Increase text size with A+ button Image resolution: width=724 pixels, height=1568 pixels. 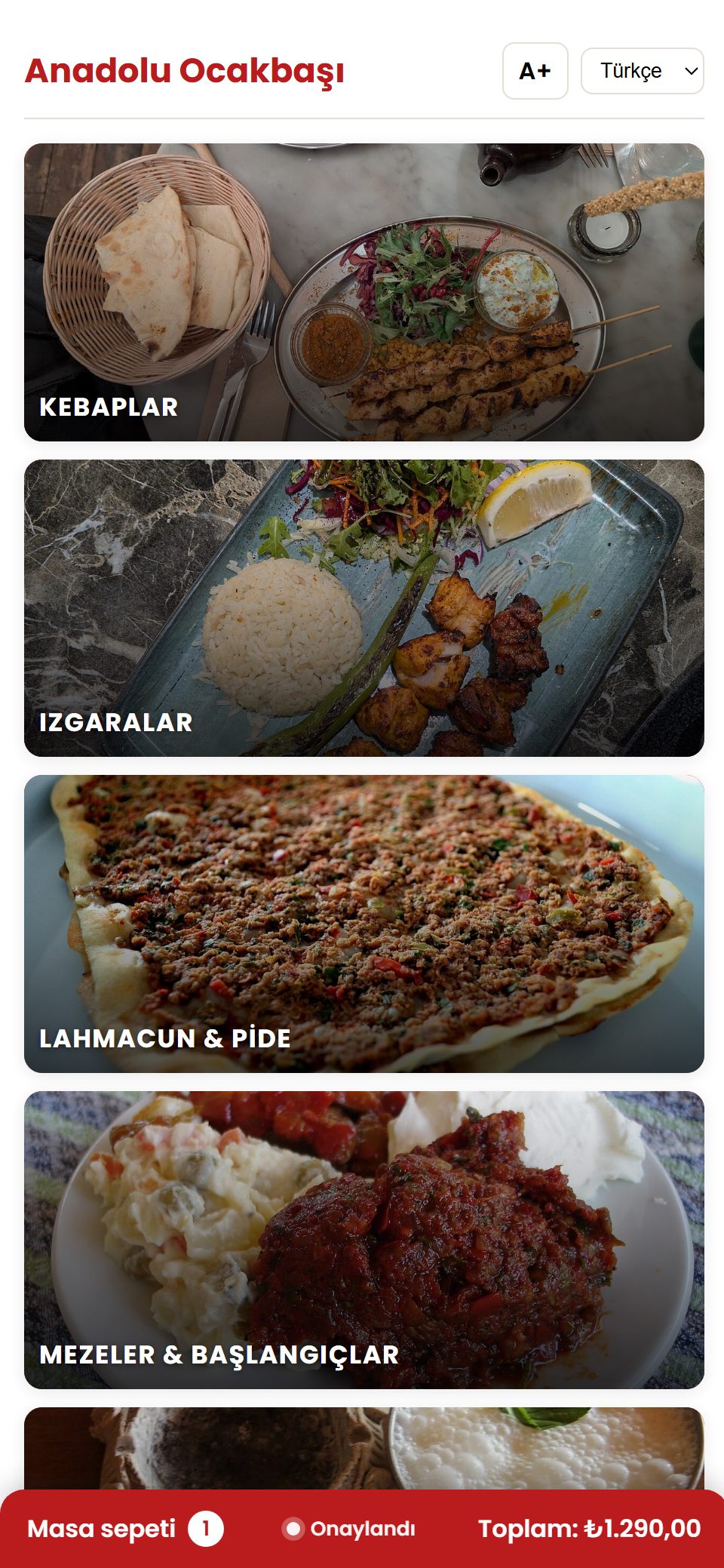tap(535, 71)
